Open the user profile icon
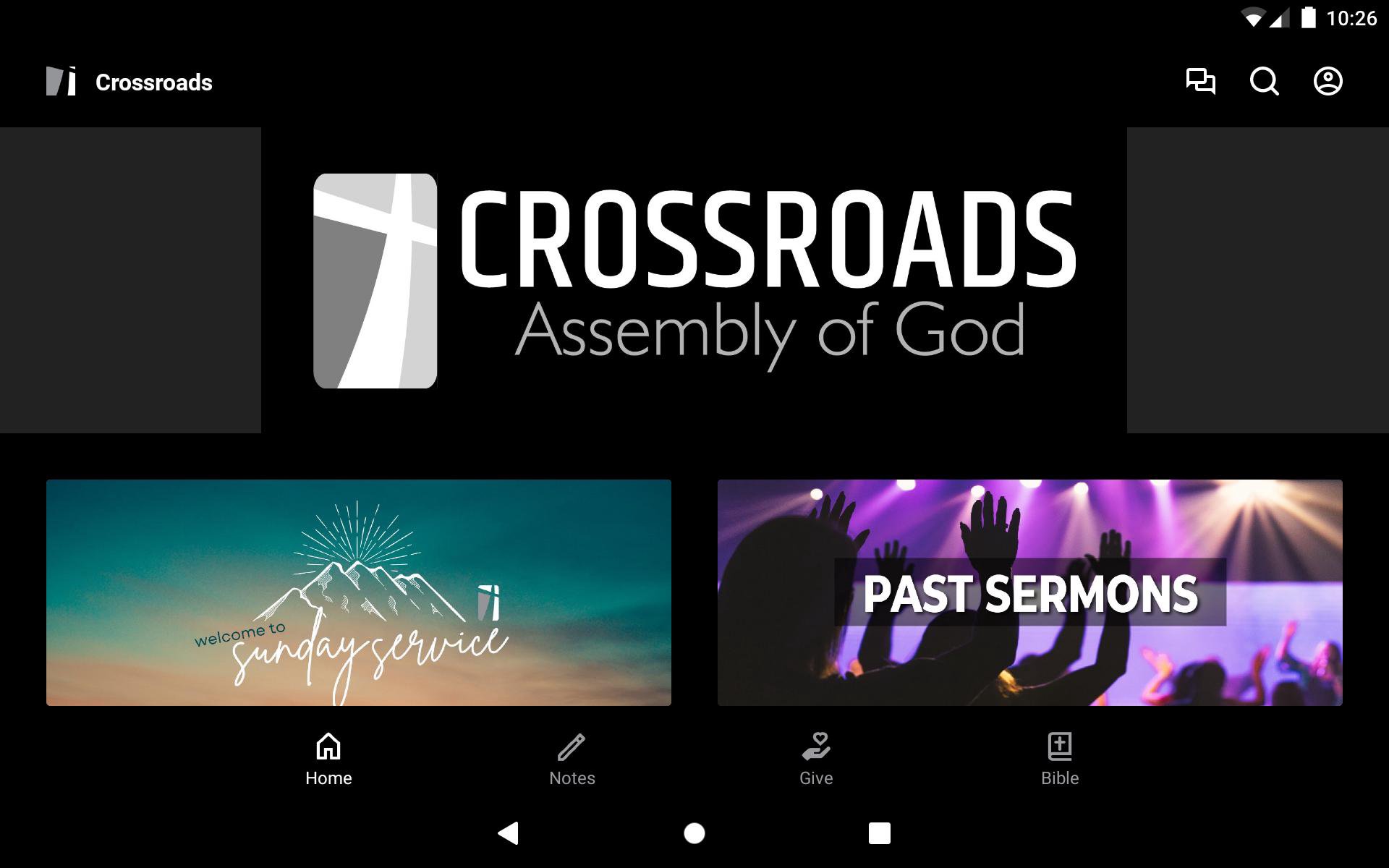 coord(1328,81)
